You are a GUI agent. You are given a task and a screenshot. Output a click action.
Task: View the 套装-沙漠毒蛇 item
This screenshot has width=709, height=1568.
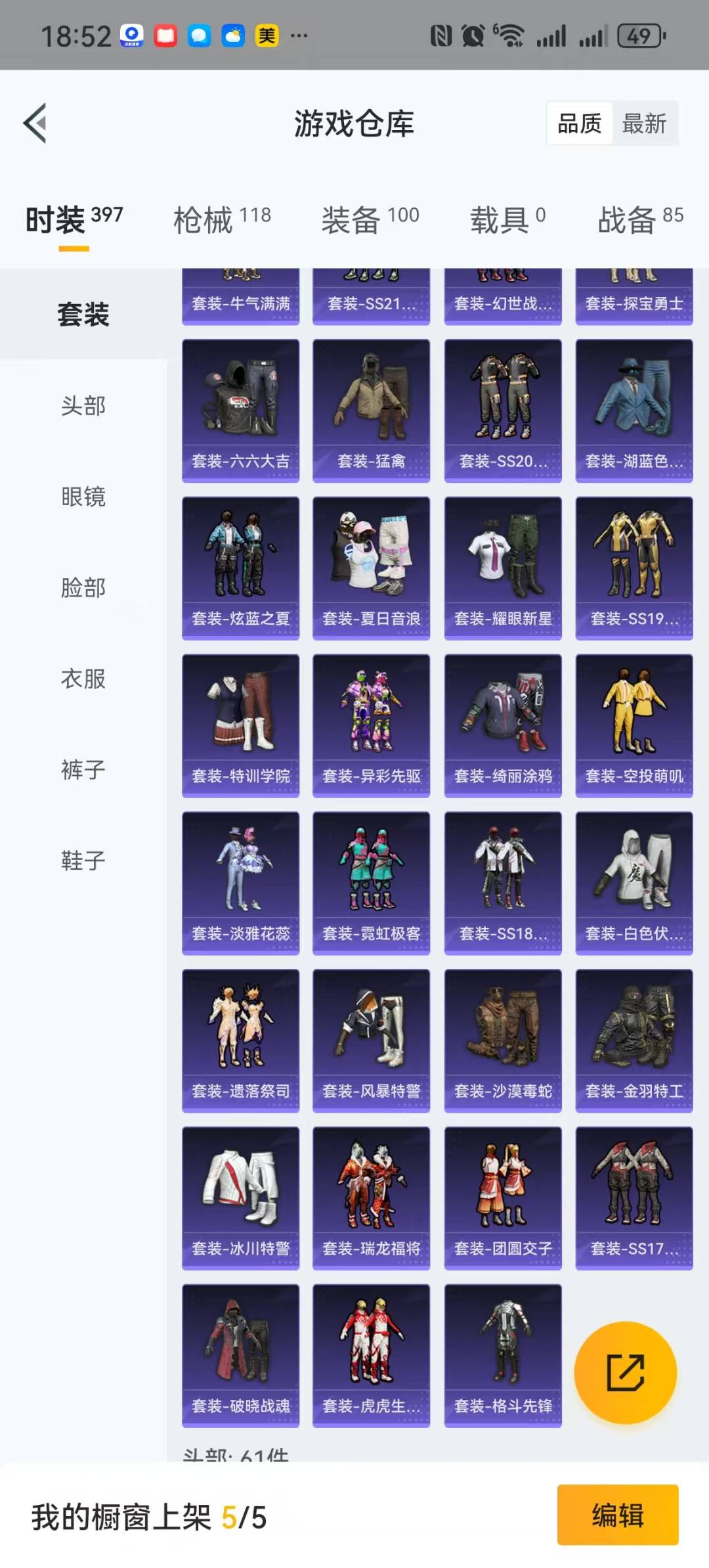coord(503,1041)
